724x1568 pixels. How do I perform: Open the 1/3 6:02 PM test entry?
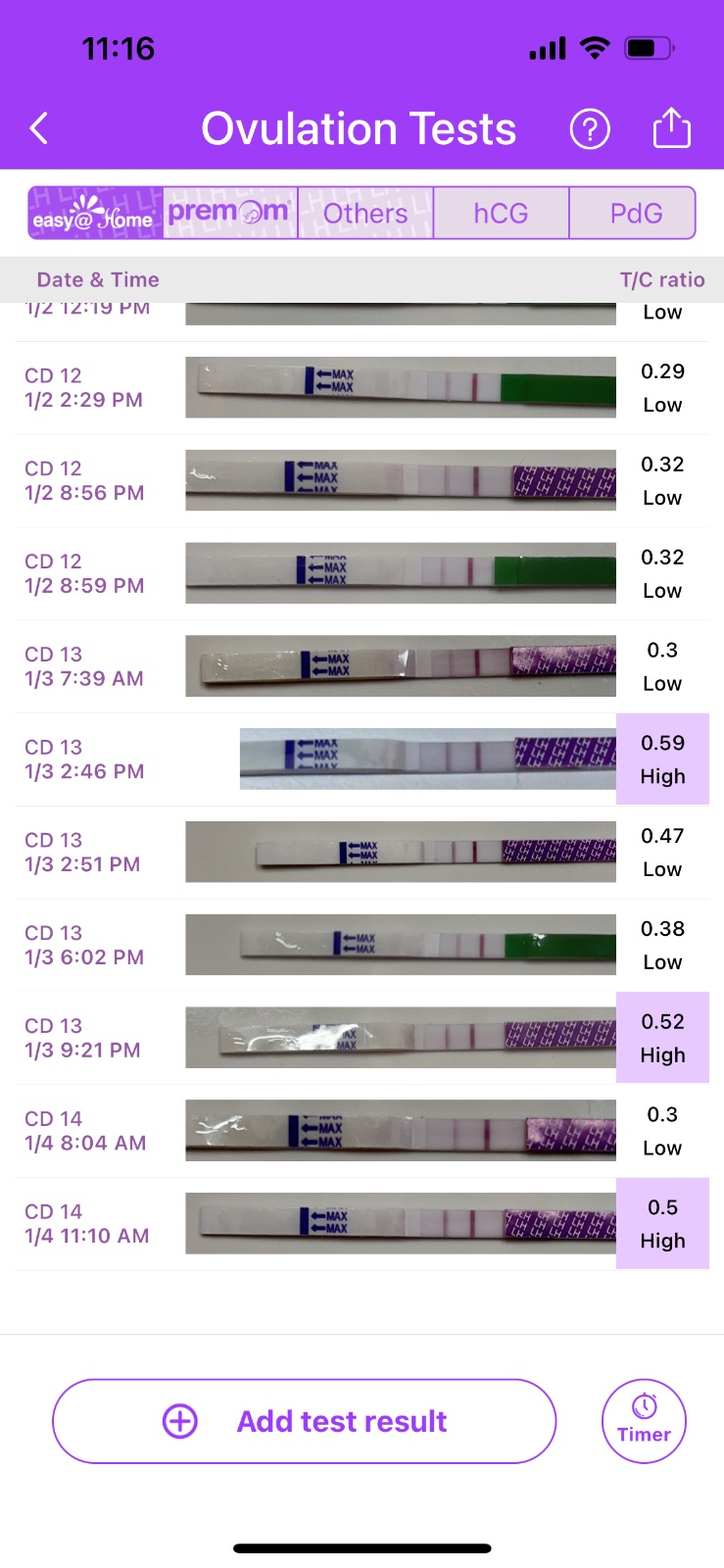point(362,946)
